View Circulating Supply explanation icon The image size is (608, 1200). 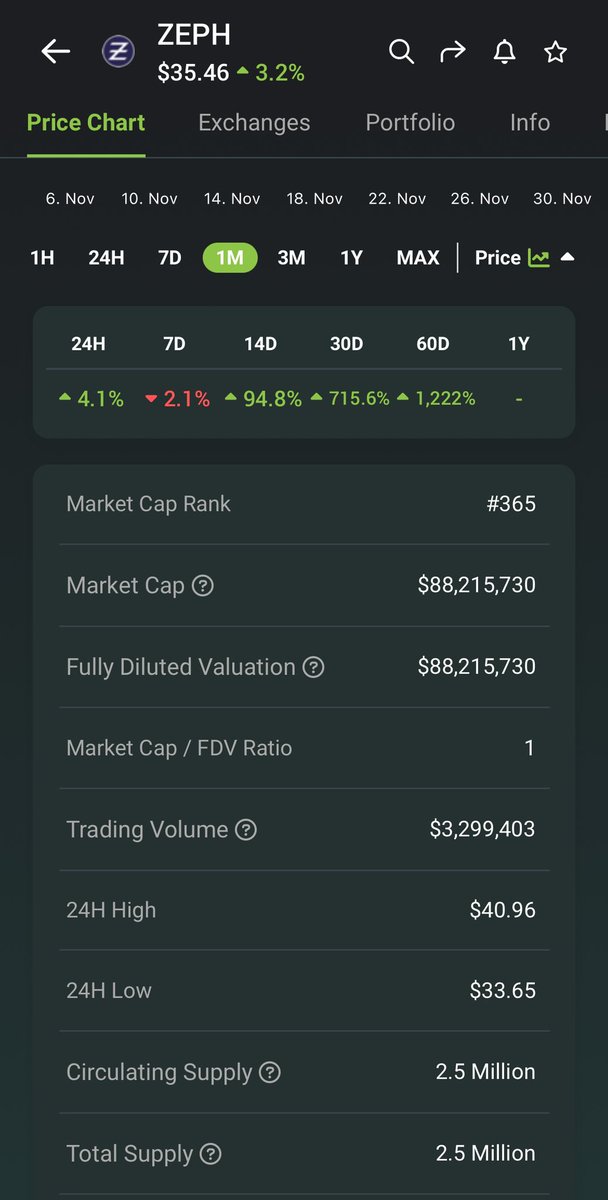click(x=270, y=1073)
